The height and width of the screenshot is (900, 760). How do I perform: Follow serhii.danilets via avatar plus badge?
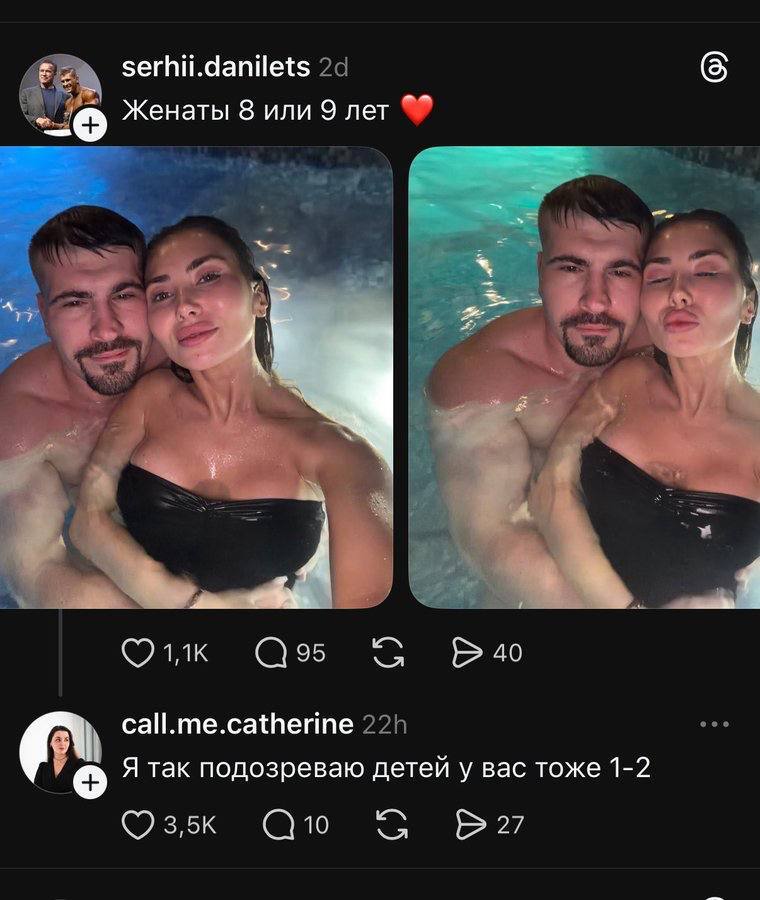click(90, 127)
